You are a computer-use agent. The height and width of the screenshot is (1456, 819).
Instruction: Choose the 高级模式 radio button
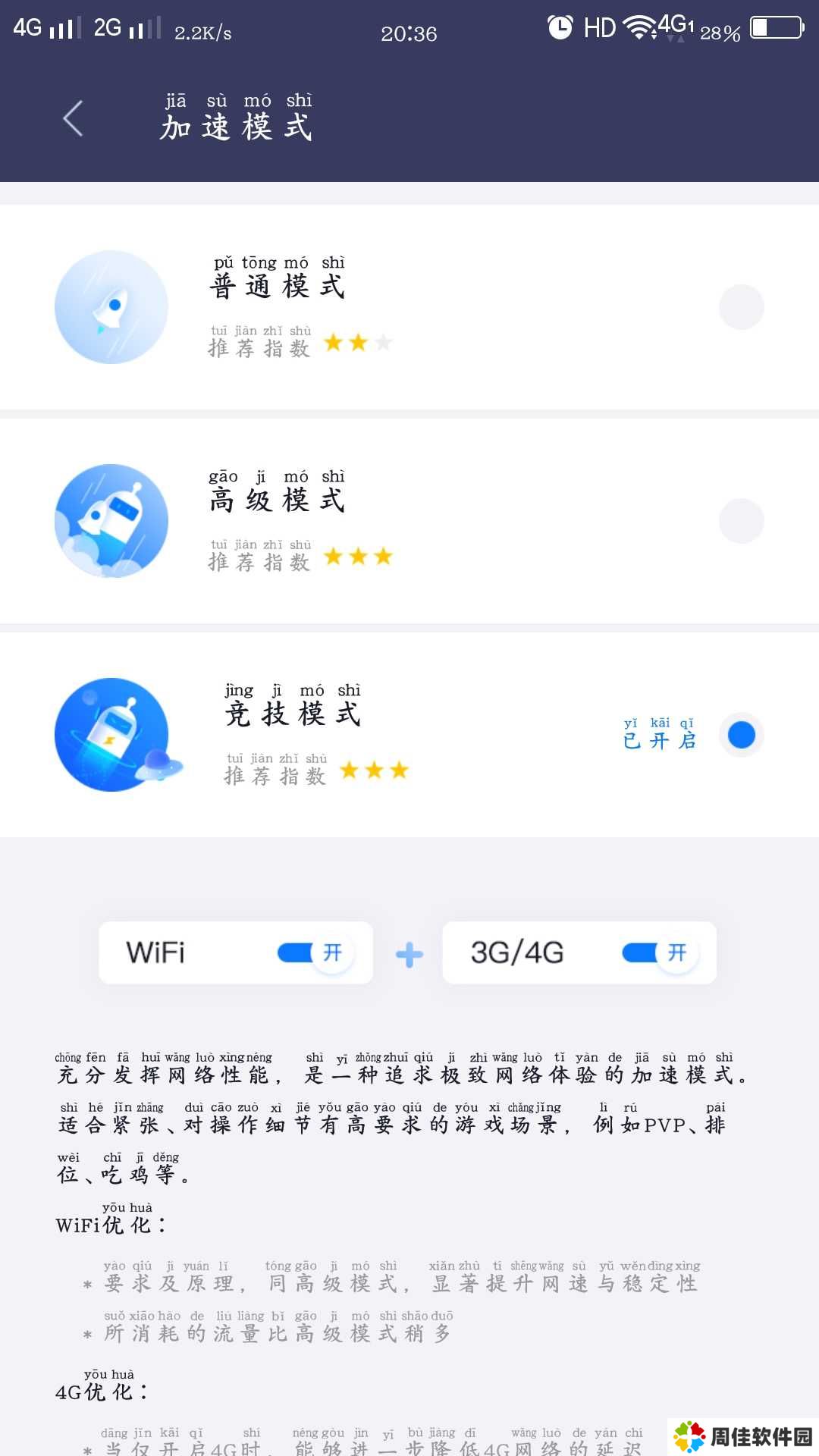click(x=741, y=521)
